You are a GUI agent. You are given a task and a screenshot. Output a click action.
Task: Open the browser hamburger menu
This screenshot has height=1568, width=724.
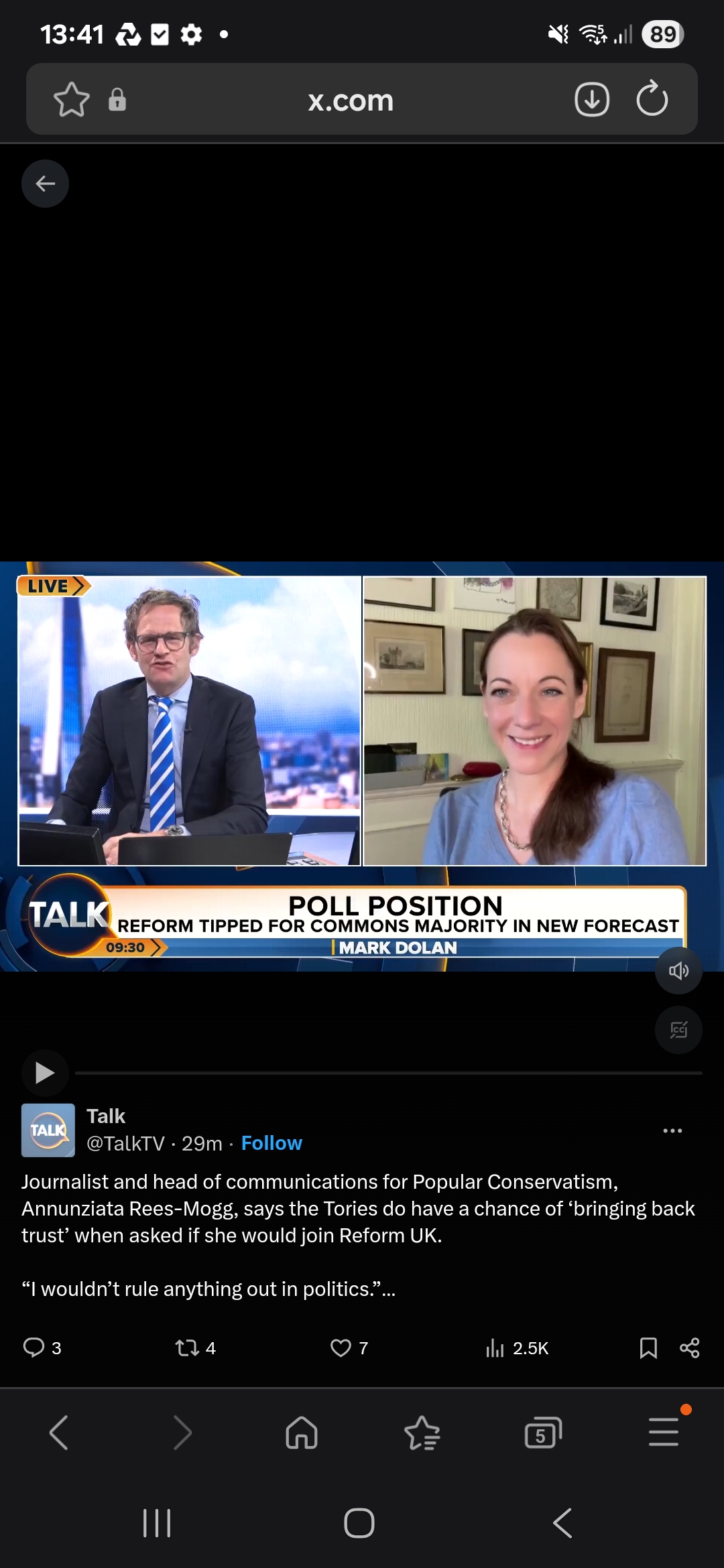(x=664, y=1433)
